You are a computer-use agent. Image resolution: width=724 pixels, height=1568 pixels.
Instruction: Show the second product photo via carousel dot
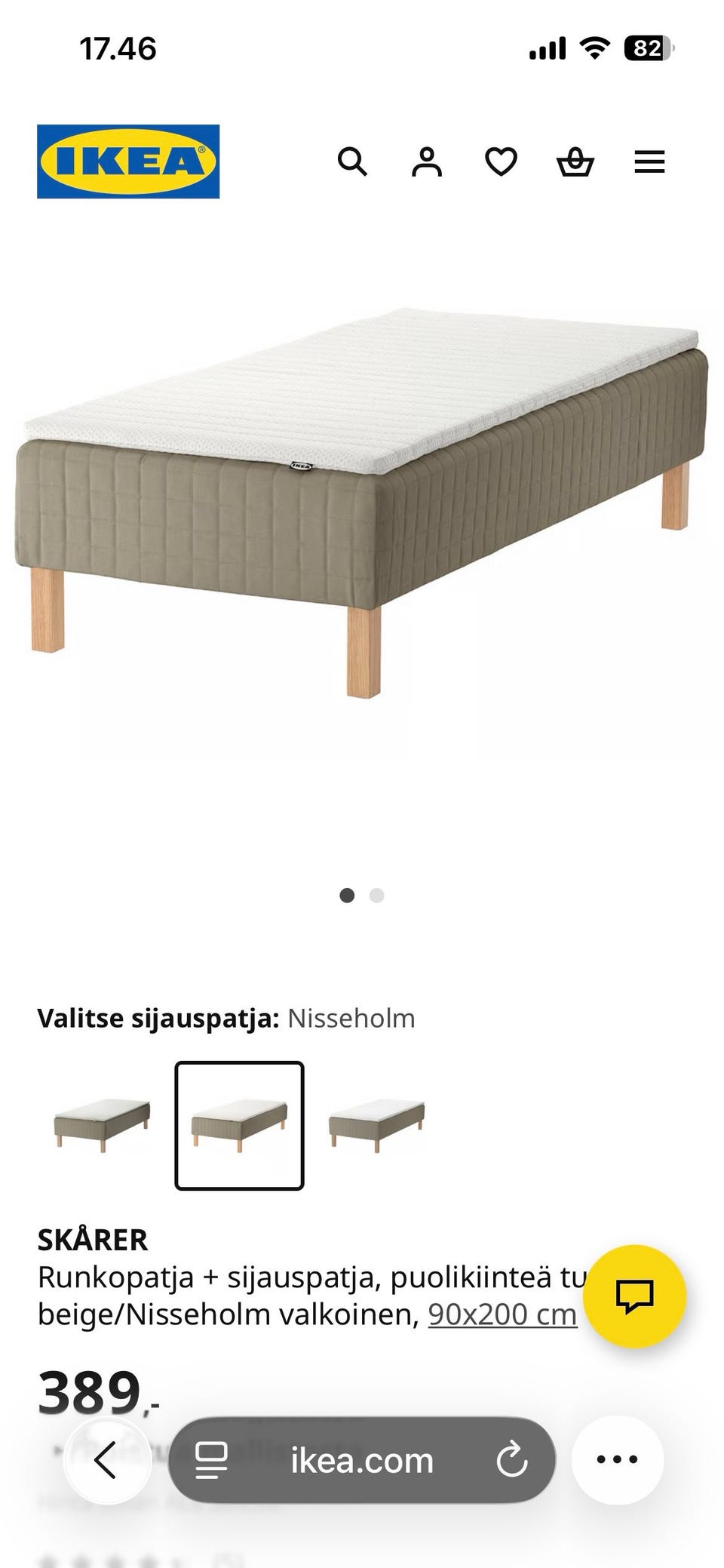(376, 894)
